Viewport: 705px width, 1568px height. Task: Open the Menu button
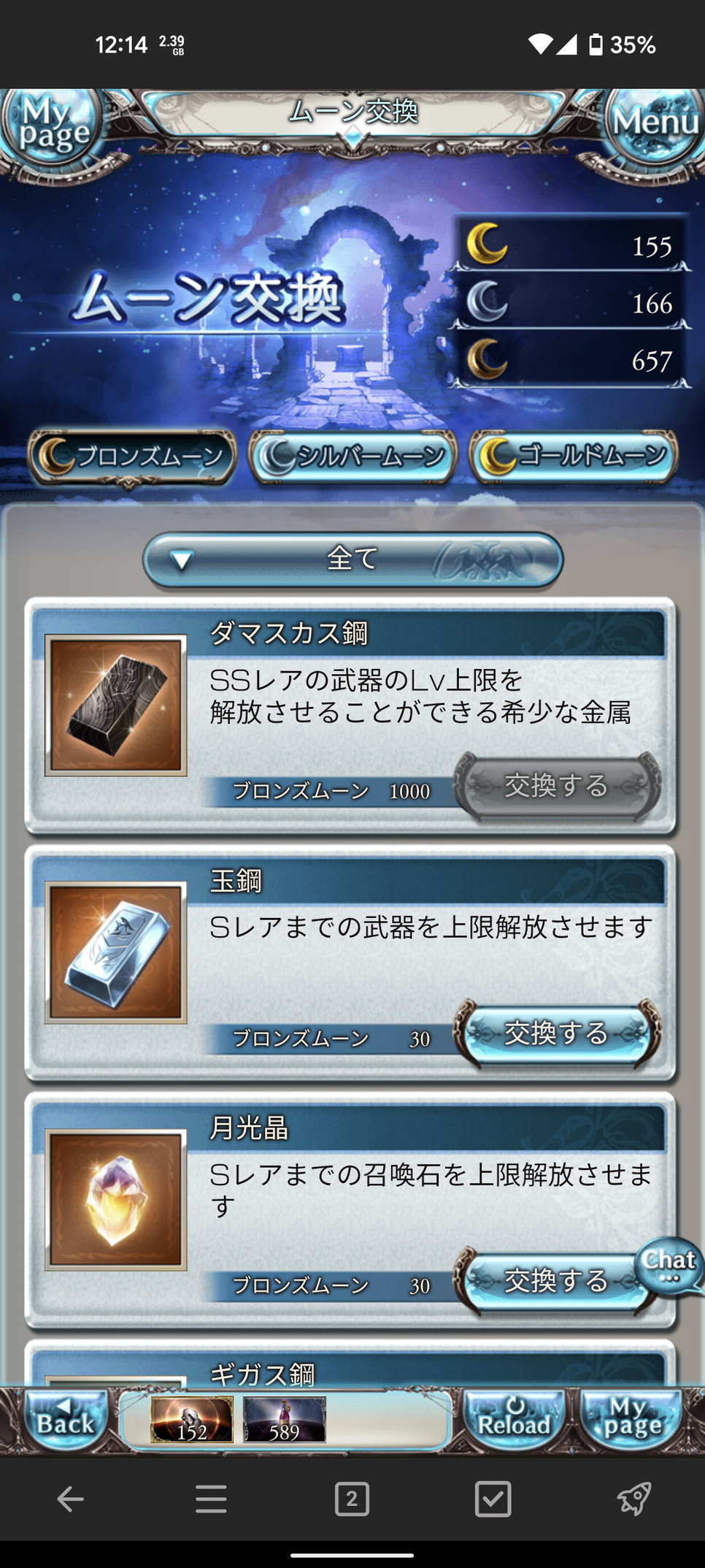(653, 124)
